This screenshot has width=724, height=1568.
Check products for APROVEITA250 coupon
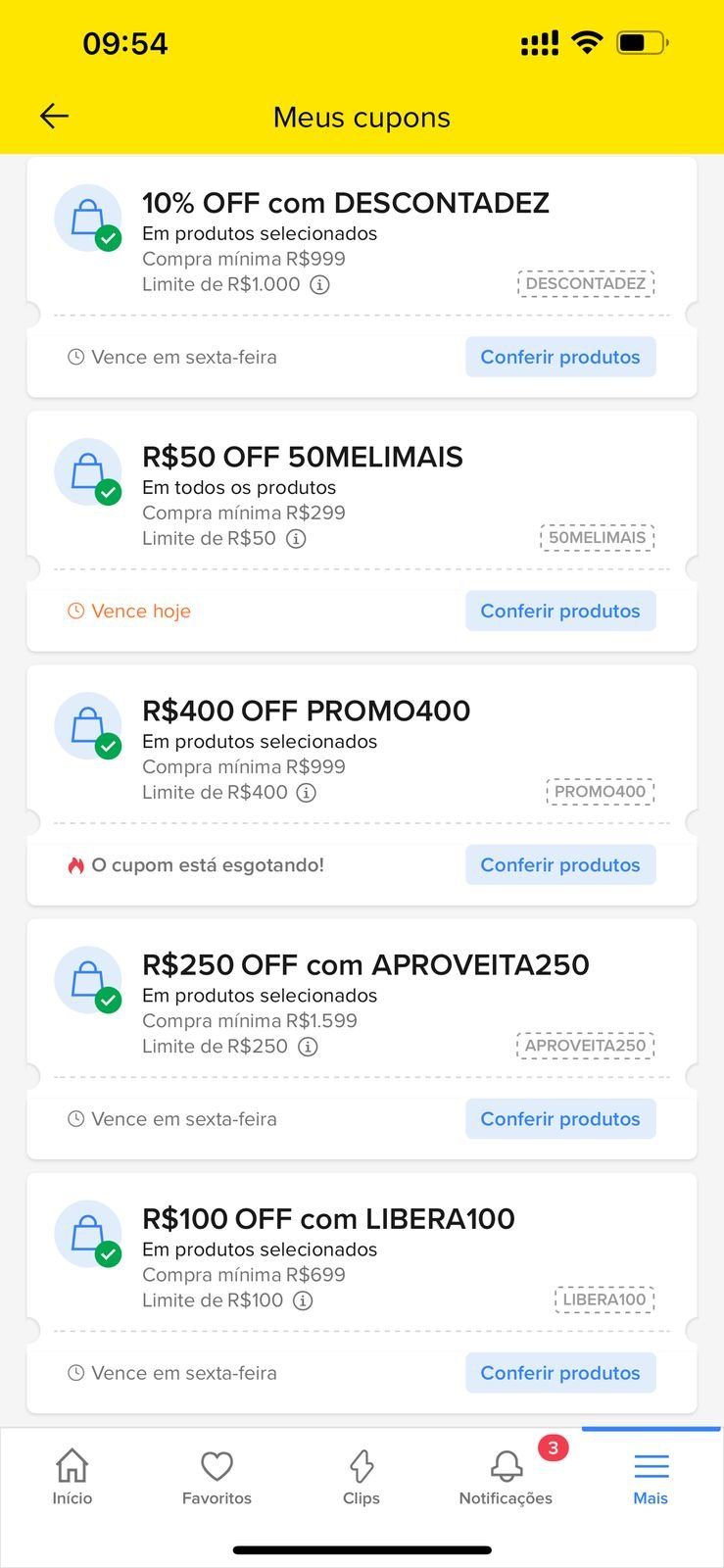tap(560, 1118)
